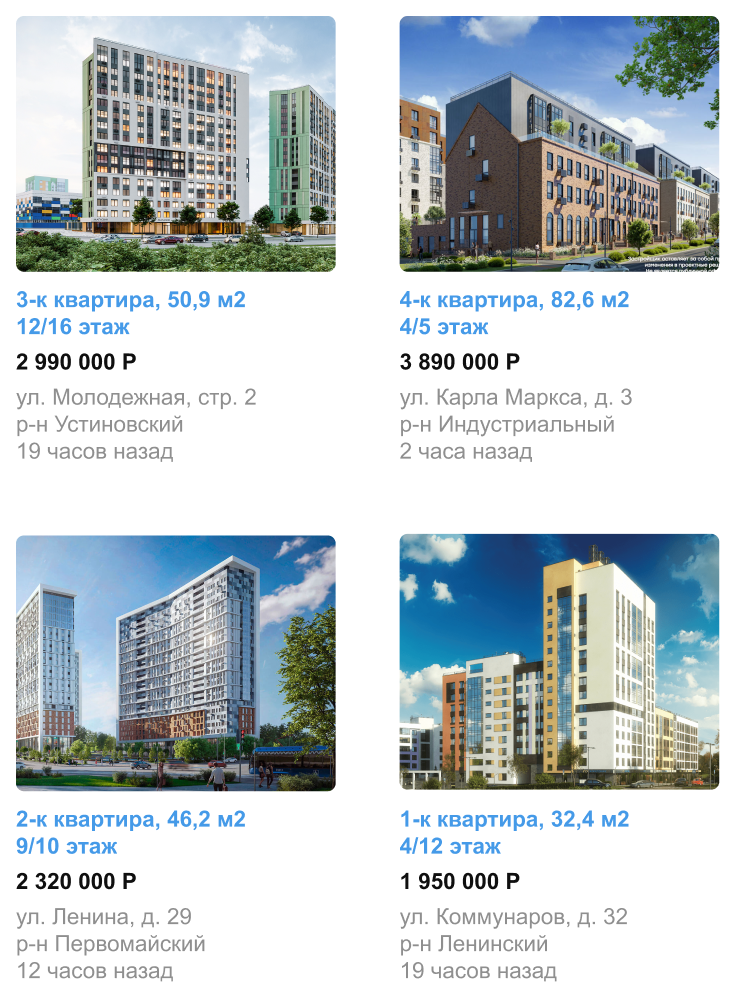Select the 2-к квартира on ул. Ленина
This screenshot has width=736, height=1007.
131,819
